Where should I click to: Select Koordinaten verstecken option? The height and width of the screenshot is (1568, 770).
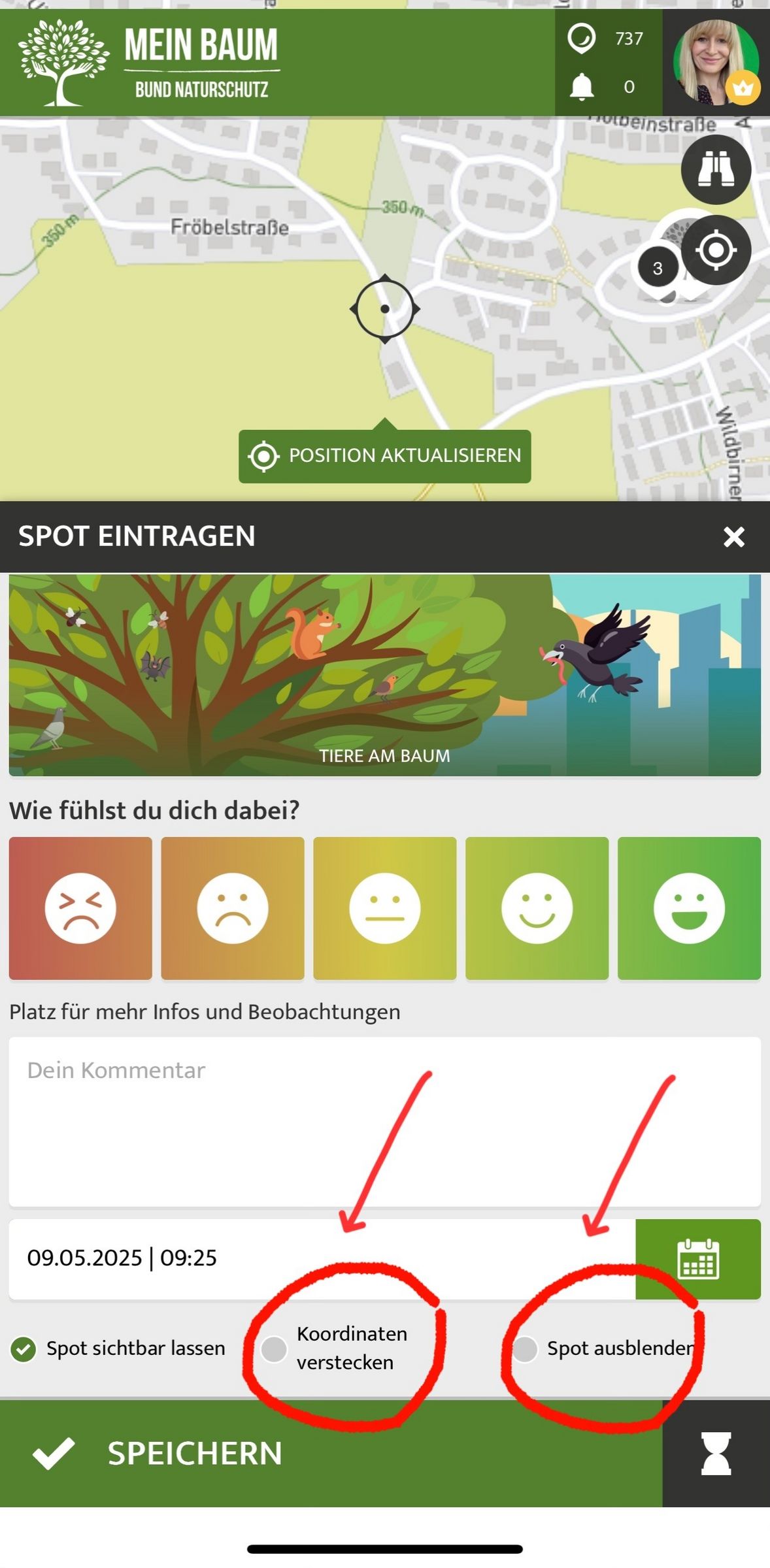coord(274,1349)
